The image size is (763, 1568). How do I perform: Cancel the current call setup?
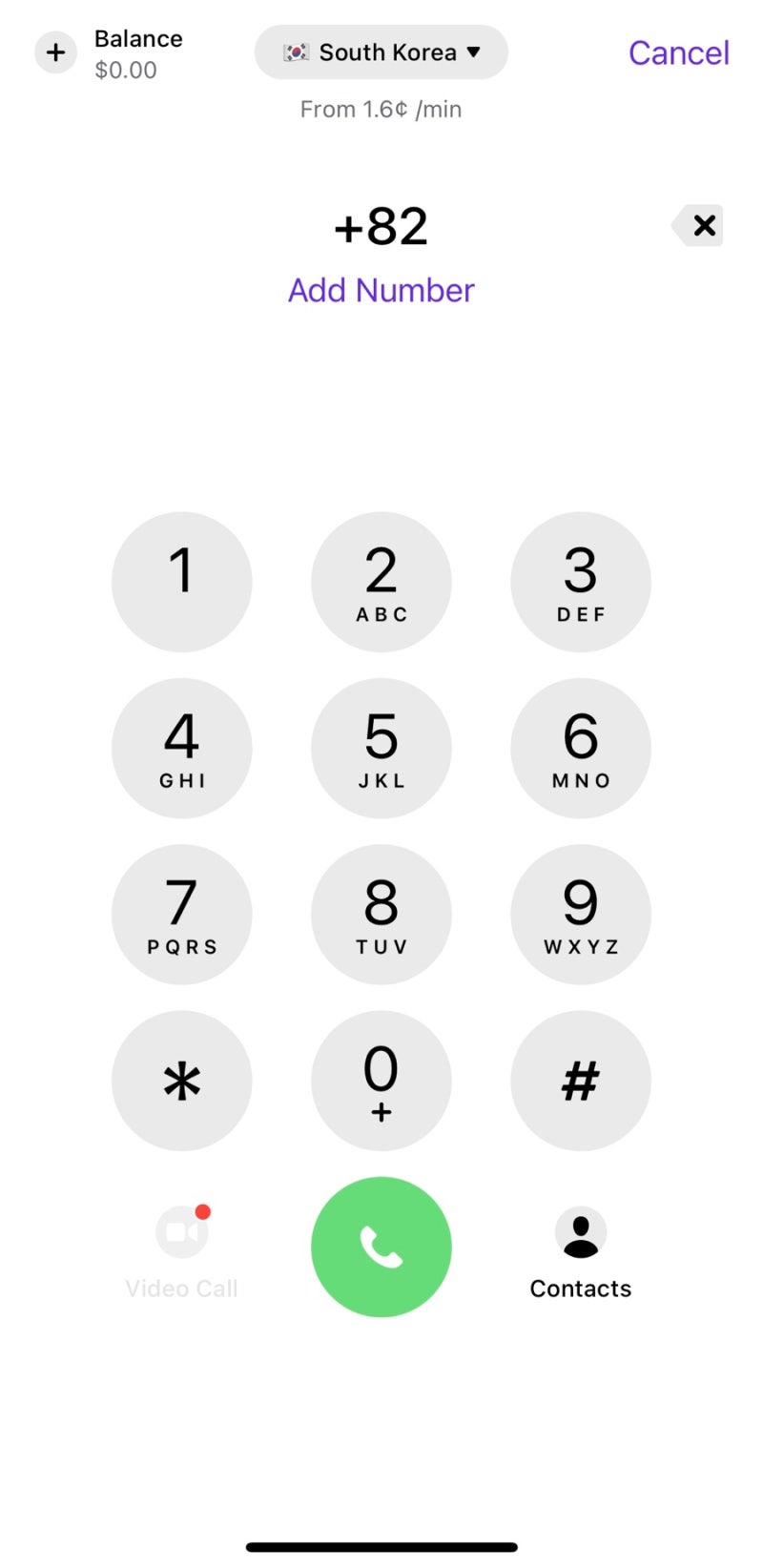(678, 52)
